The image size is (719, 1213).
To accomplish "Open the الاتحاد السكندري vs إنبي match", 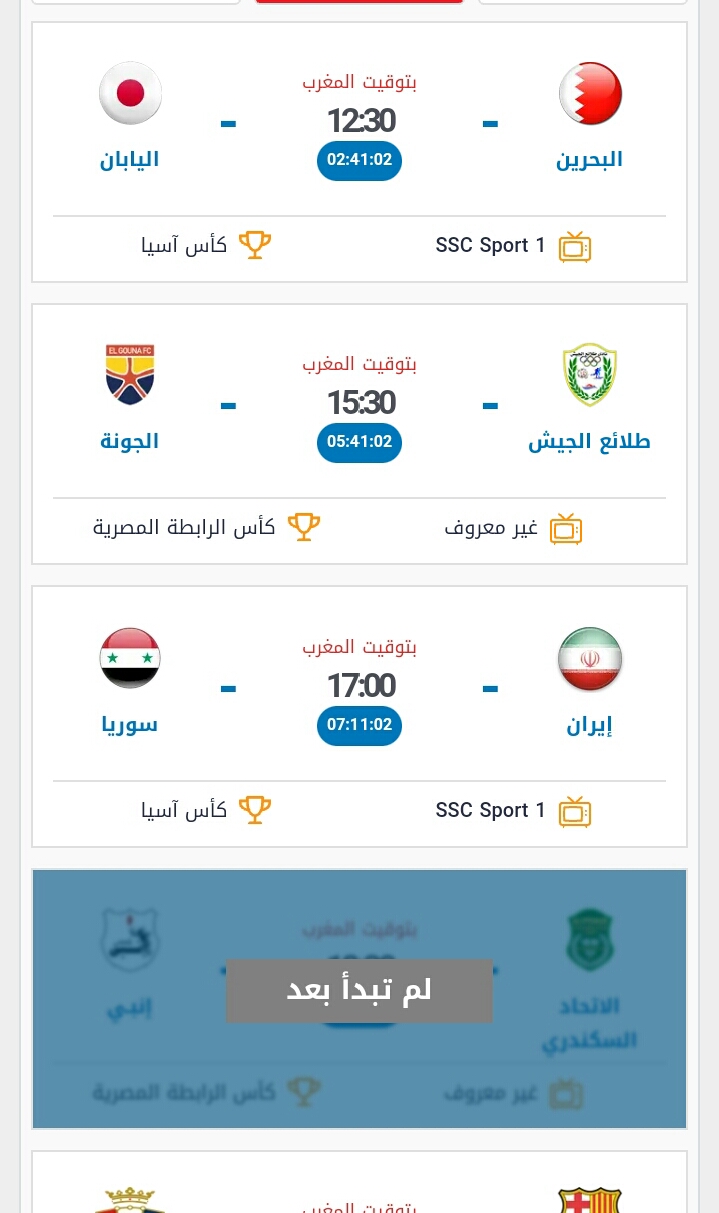I will pyautogui.click(x=359, y=999).
